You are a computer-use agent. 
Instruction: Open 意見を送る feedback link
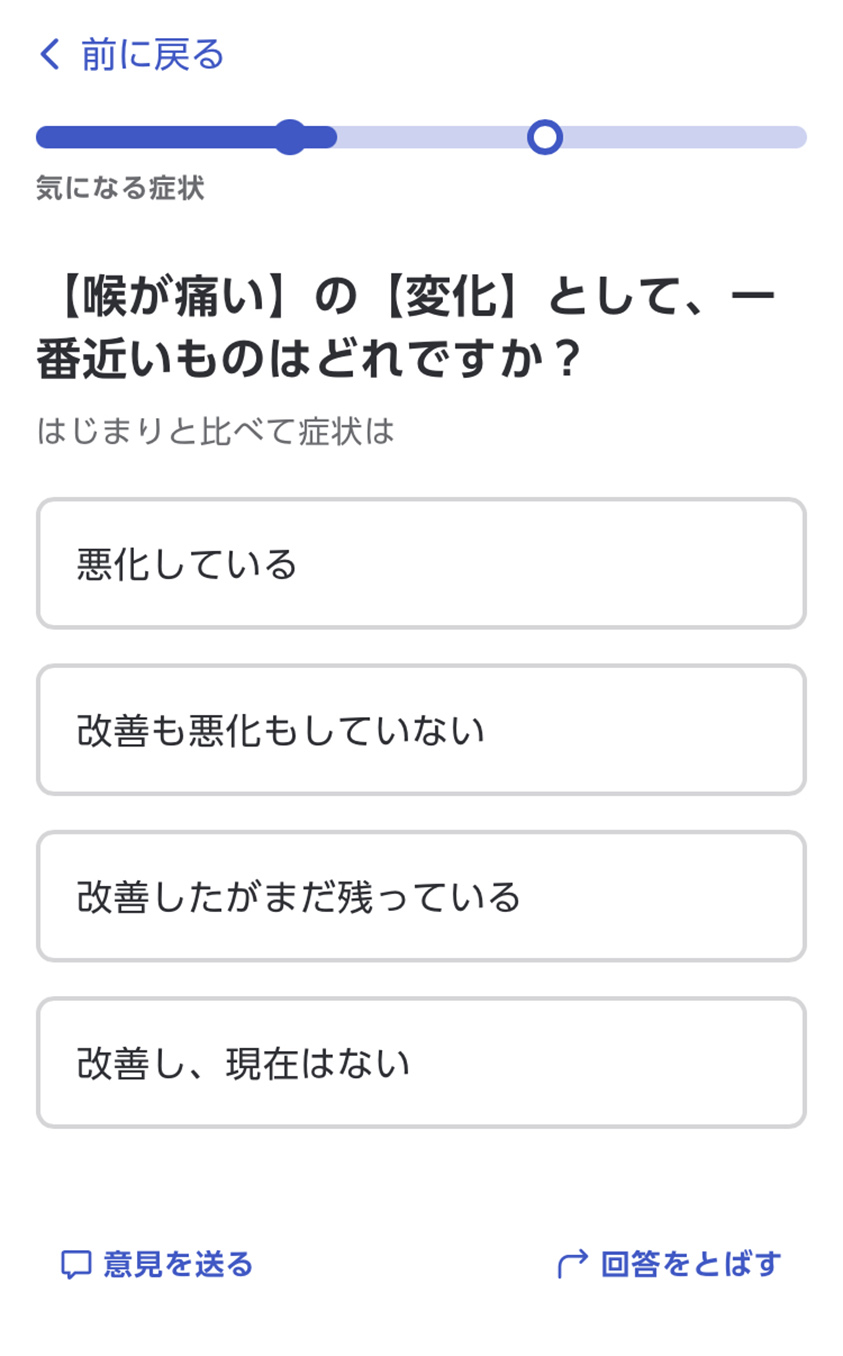coord(157,1264)
